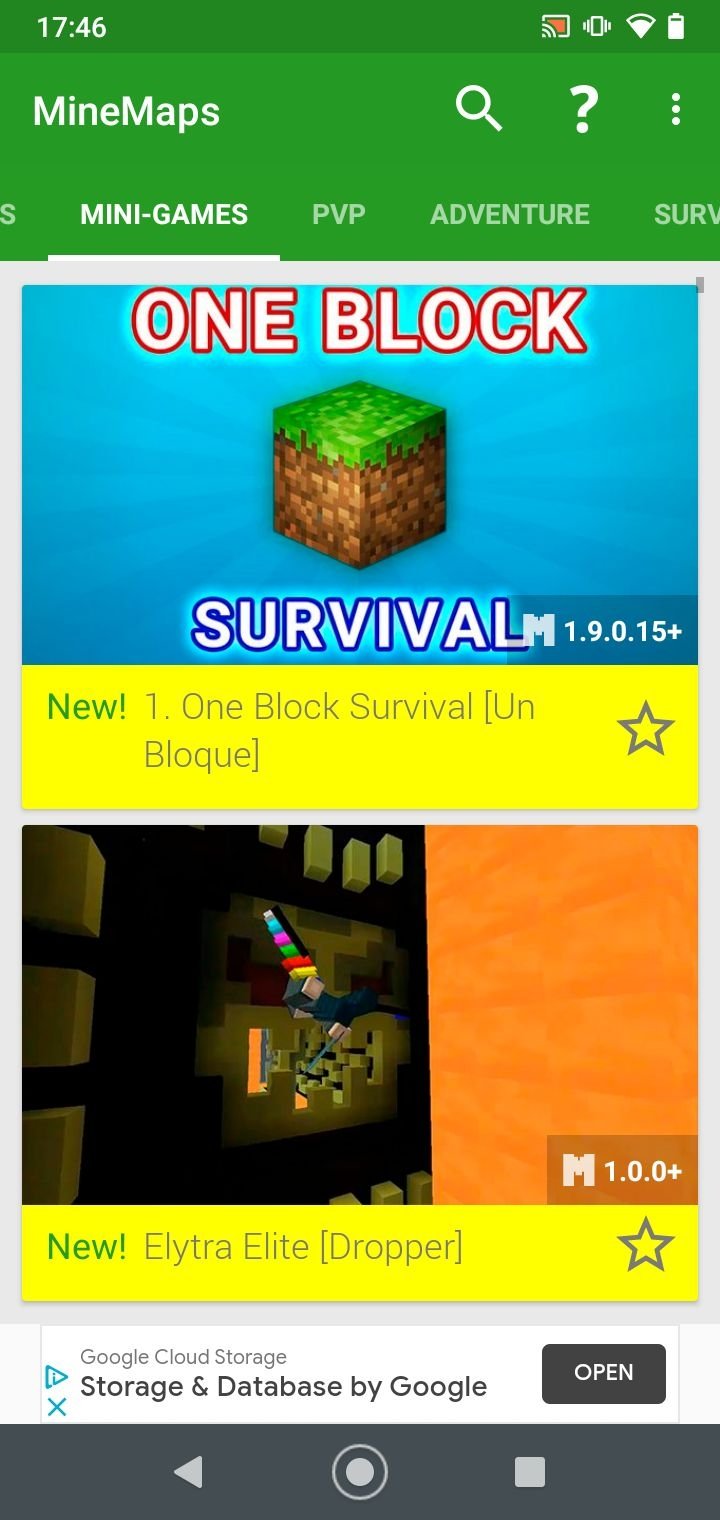720x1520 pixels.
Task: Open recent apps from the navigation bar
Action: (530, 1472)
